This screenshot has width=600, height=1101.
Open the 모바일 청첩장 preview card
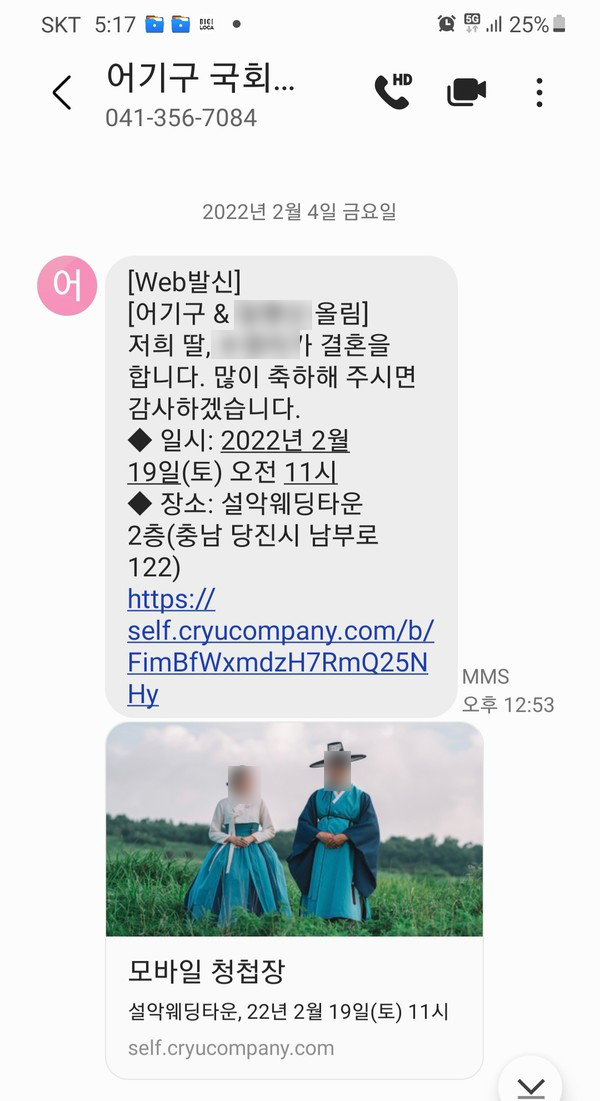(x=294, y=900)
